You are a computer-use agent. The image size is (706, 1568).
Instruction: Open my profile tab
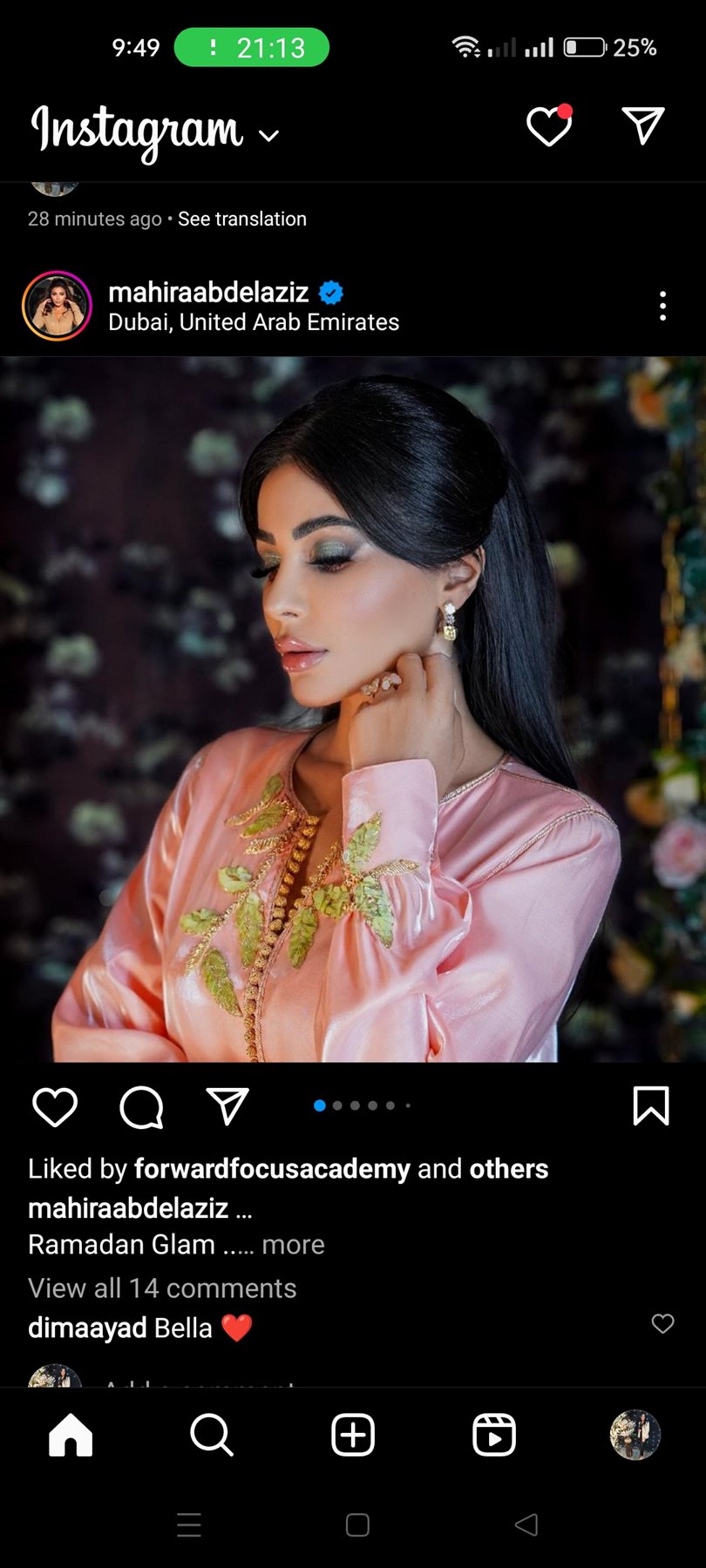click(635, 1435)
